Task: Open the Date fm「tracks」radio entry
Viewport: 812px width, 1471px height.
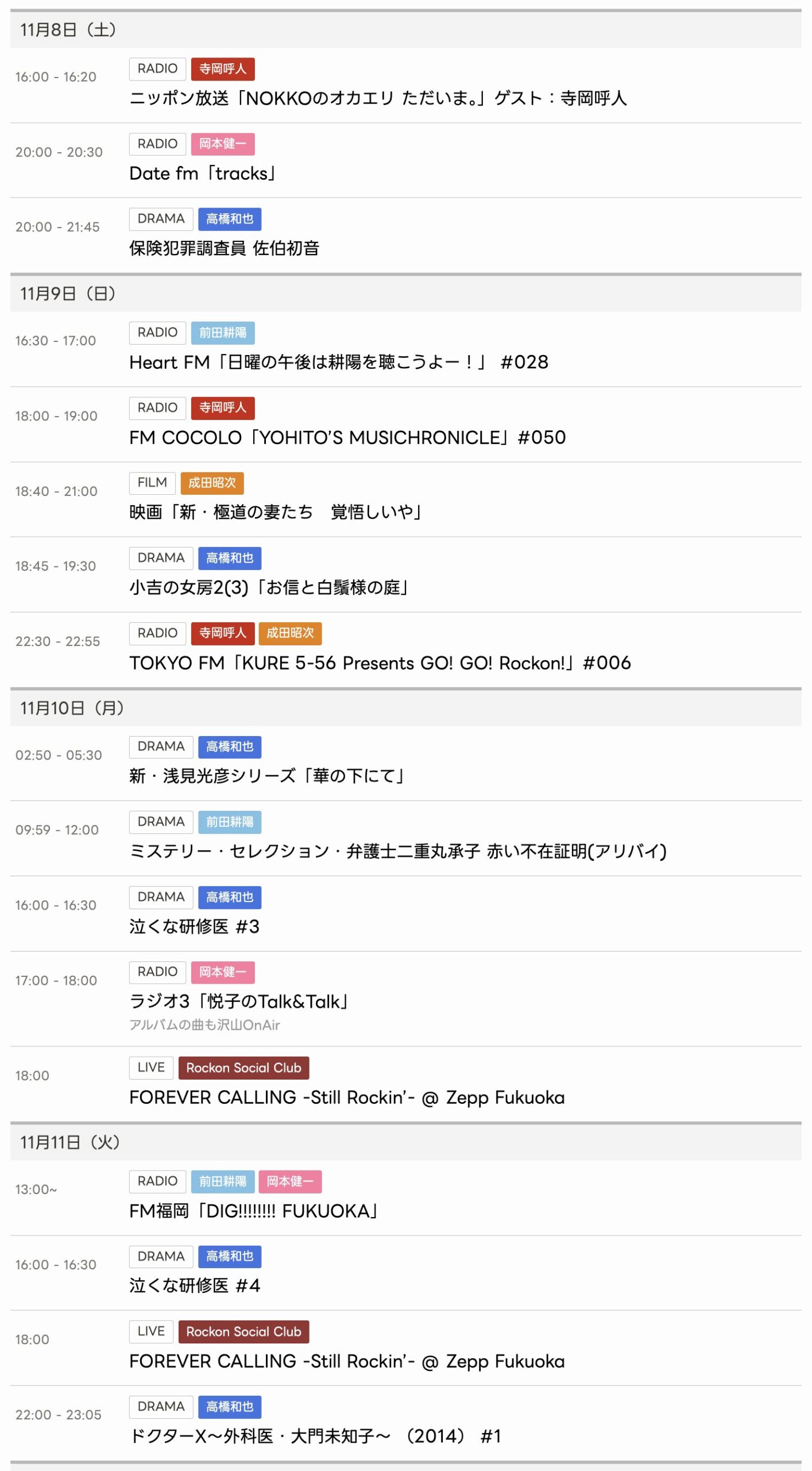Action: (x=202, y=174)
